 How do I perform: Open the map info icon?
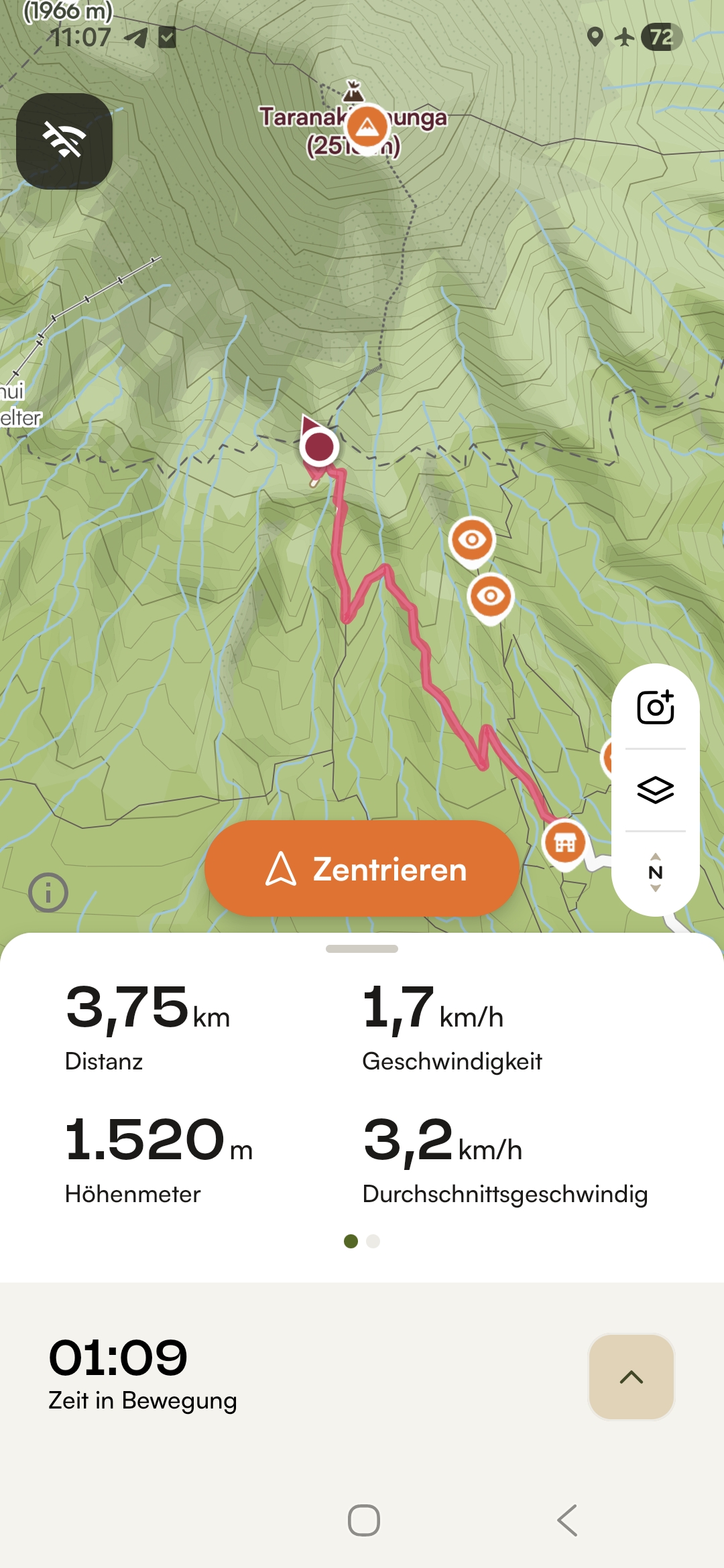click(48, 893)
